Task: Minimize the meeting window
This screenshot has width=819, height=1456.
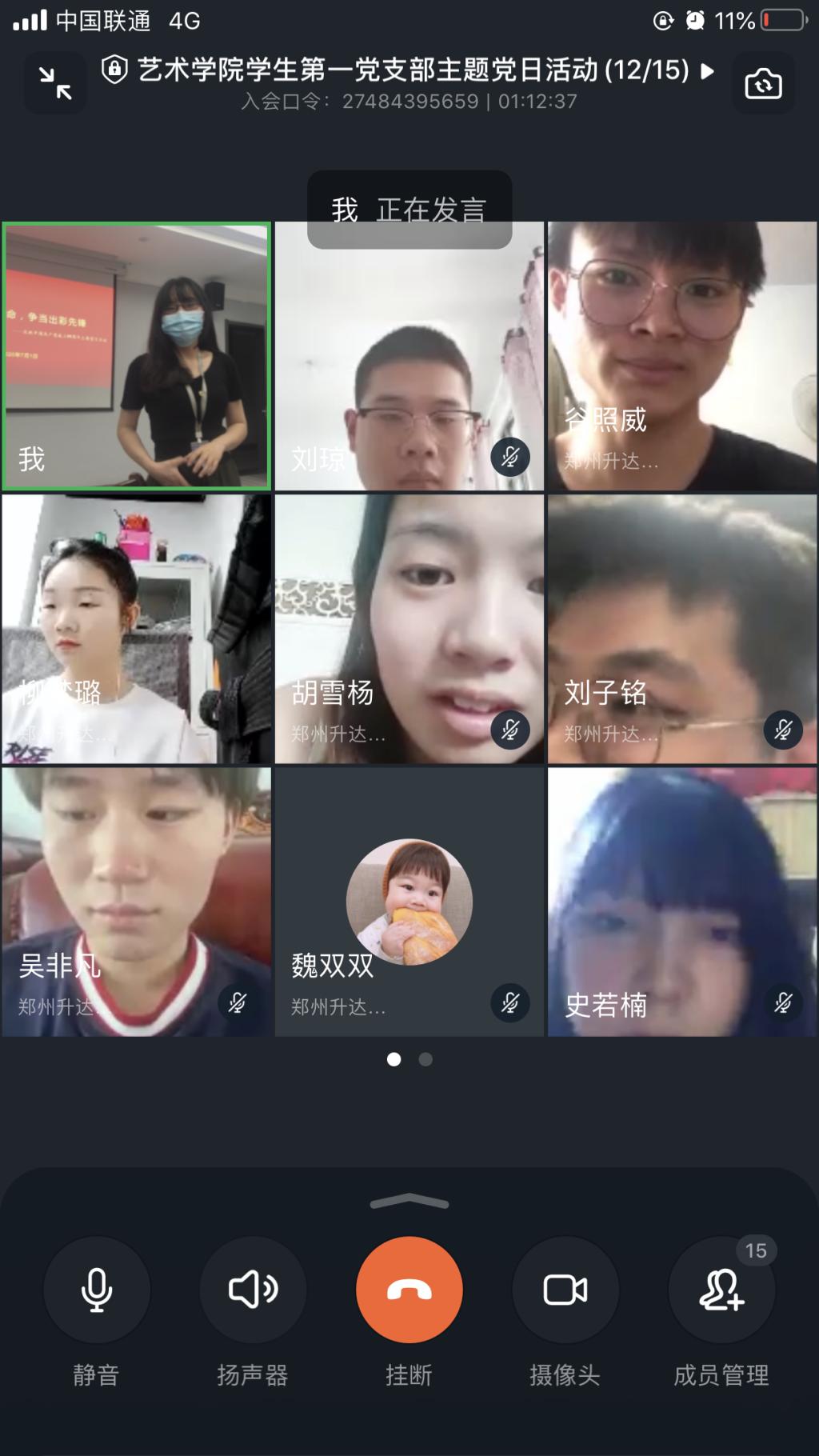Action: click(54, 82)
